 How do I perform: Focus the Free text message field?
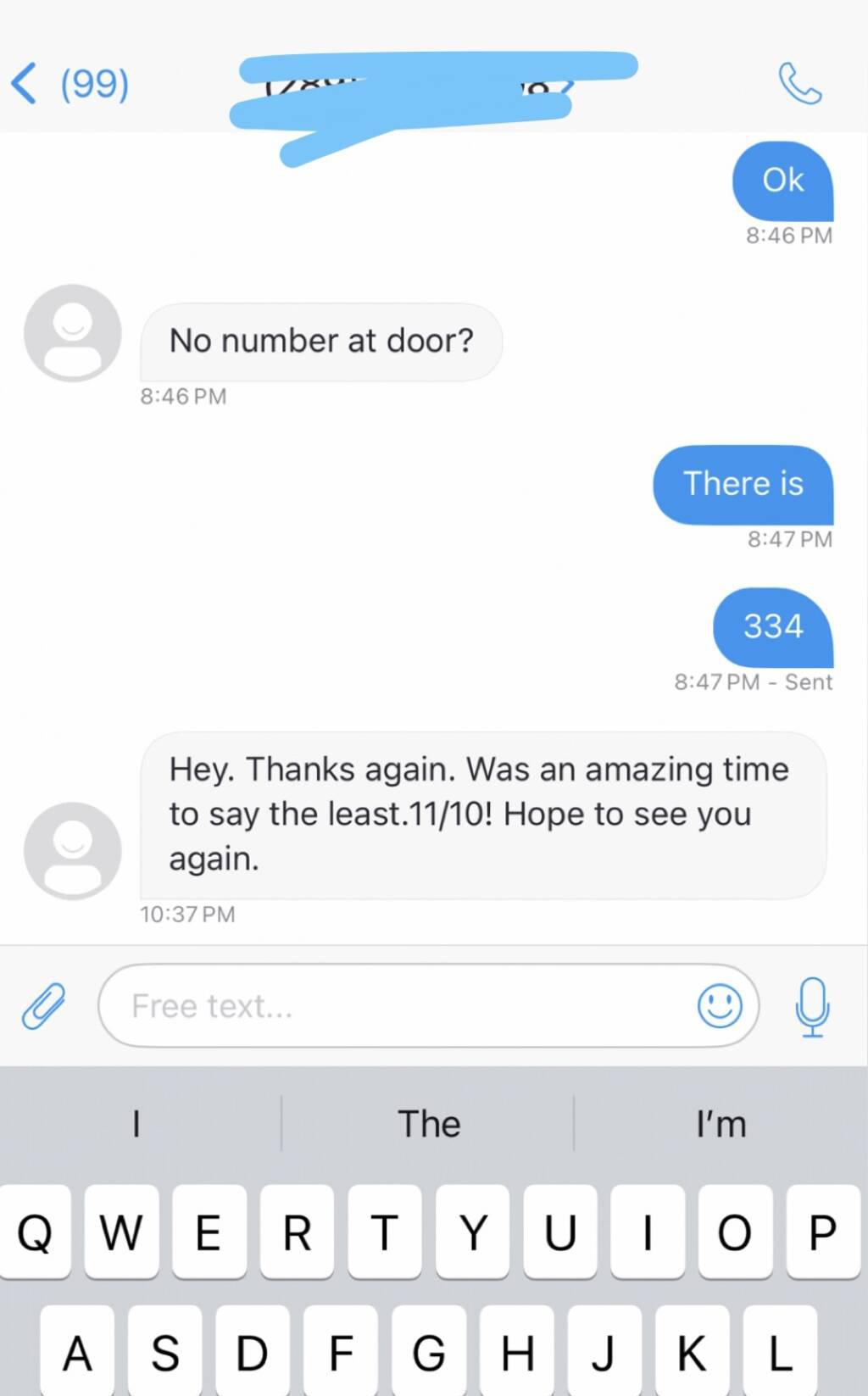(x=398, y=1006)
